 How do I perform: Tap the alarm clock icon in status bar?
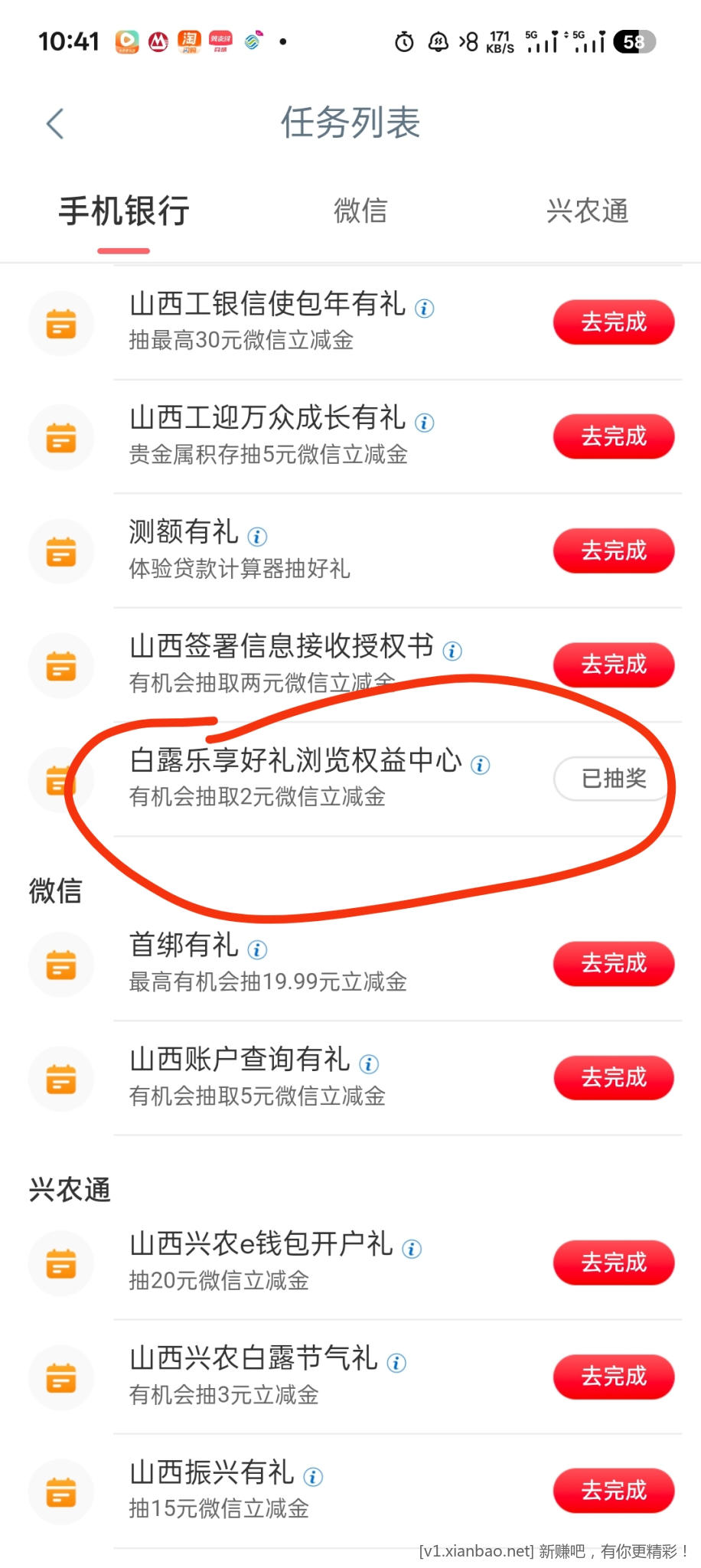click(403, 42)
